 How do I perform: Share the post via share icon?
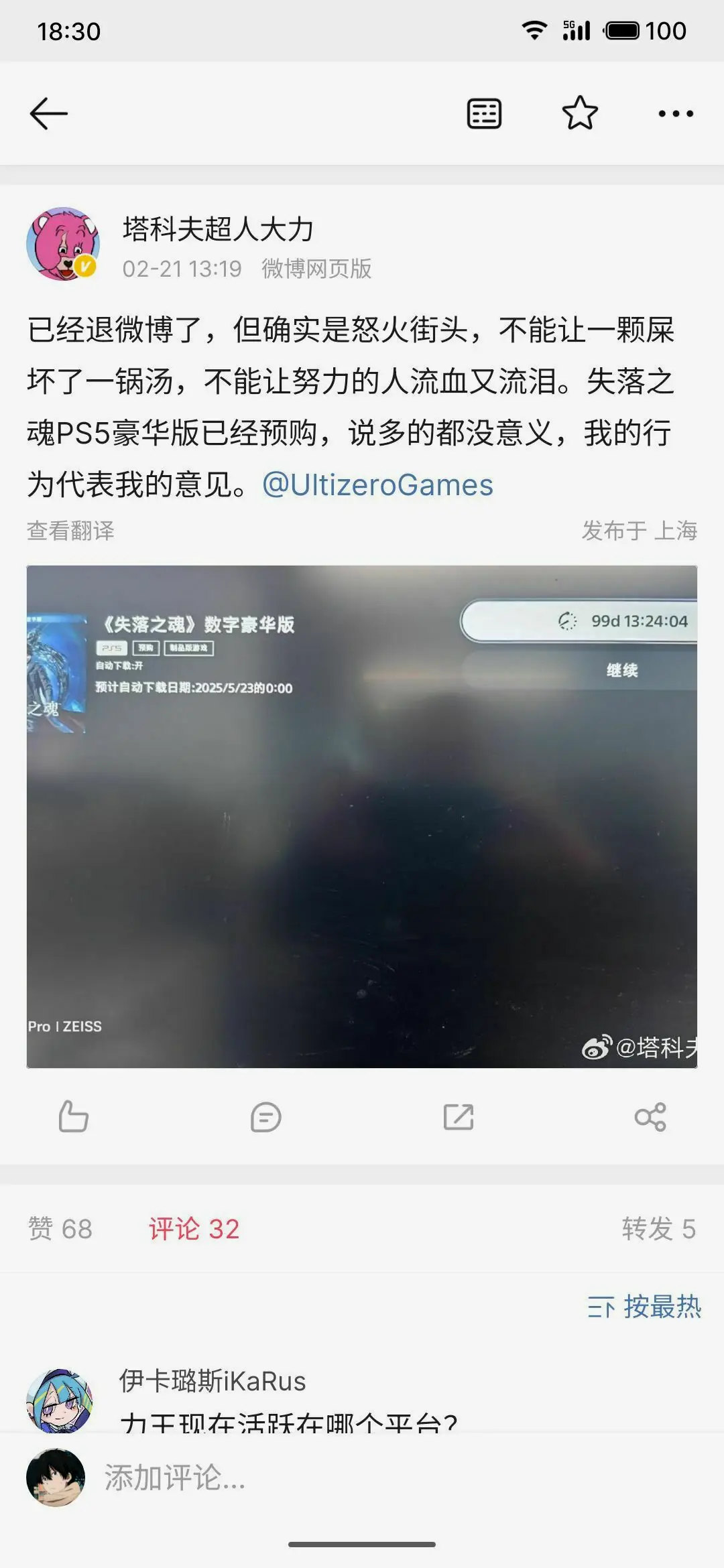[x=650, y=1117]
